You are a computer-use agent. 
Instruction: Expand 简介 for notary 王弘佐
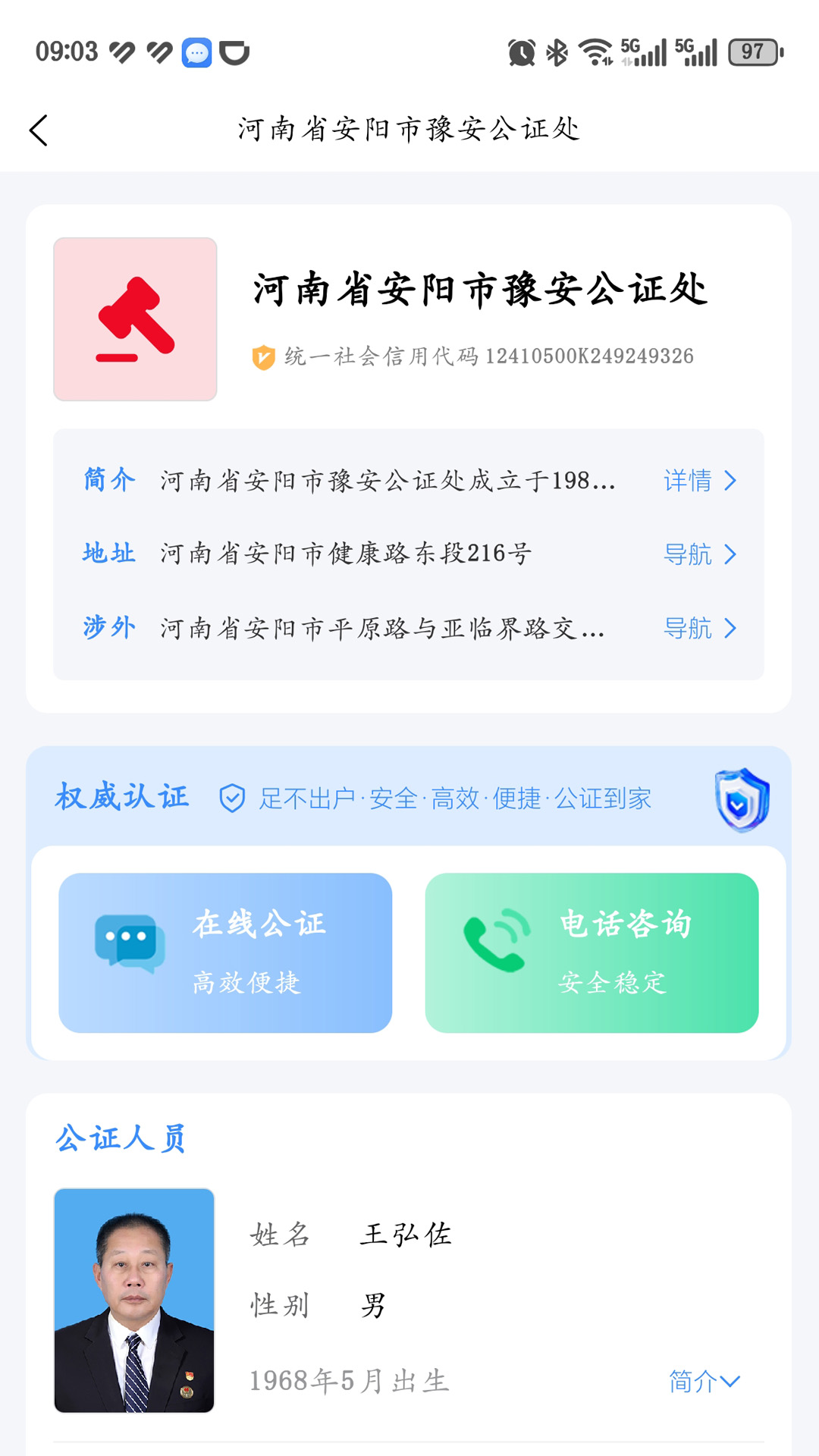704,1381
